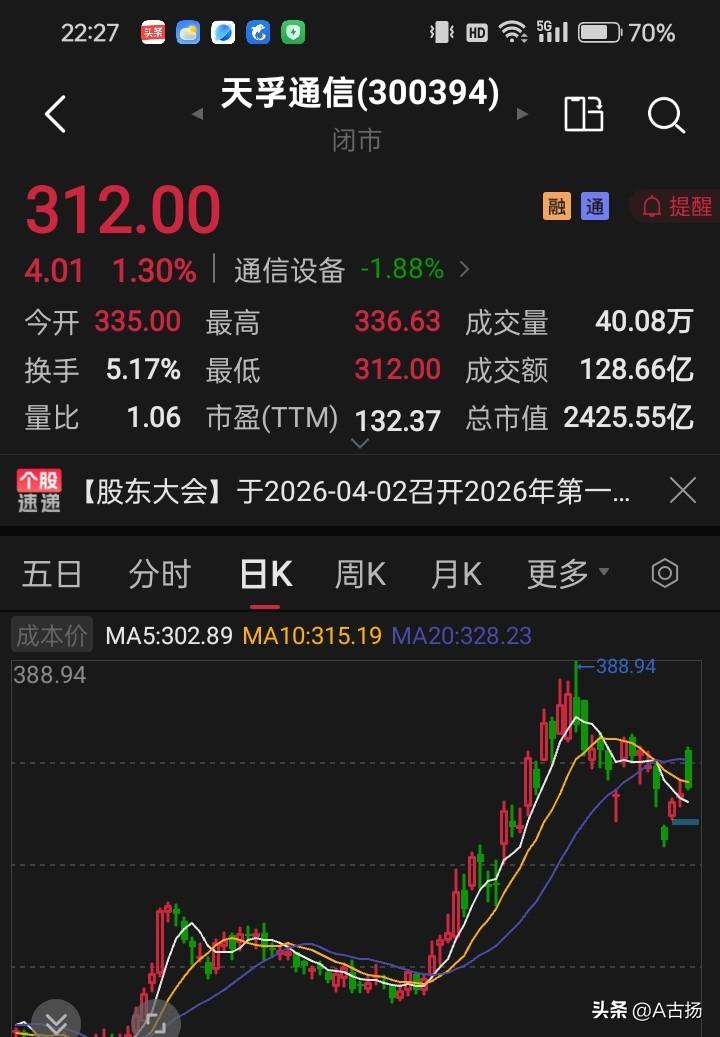Tap the back arrow to leave the stock page

(x=55, y=114)
